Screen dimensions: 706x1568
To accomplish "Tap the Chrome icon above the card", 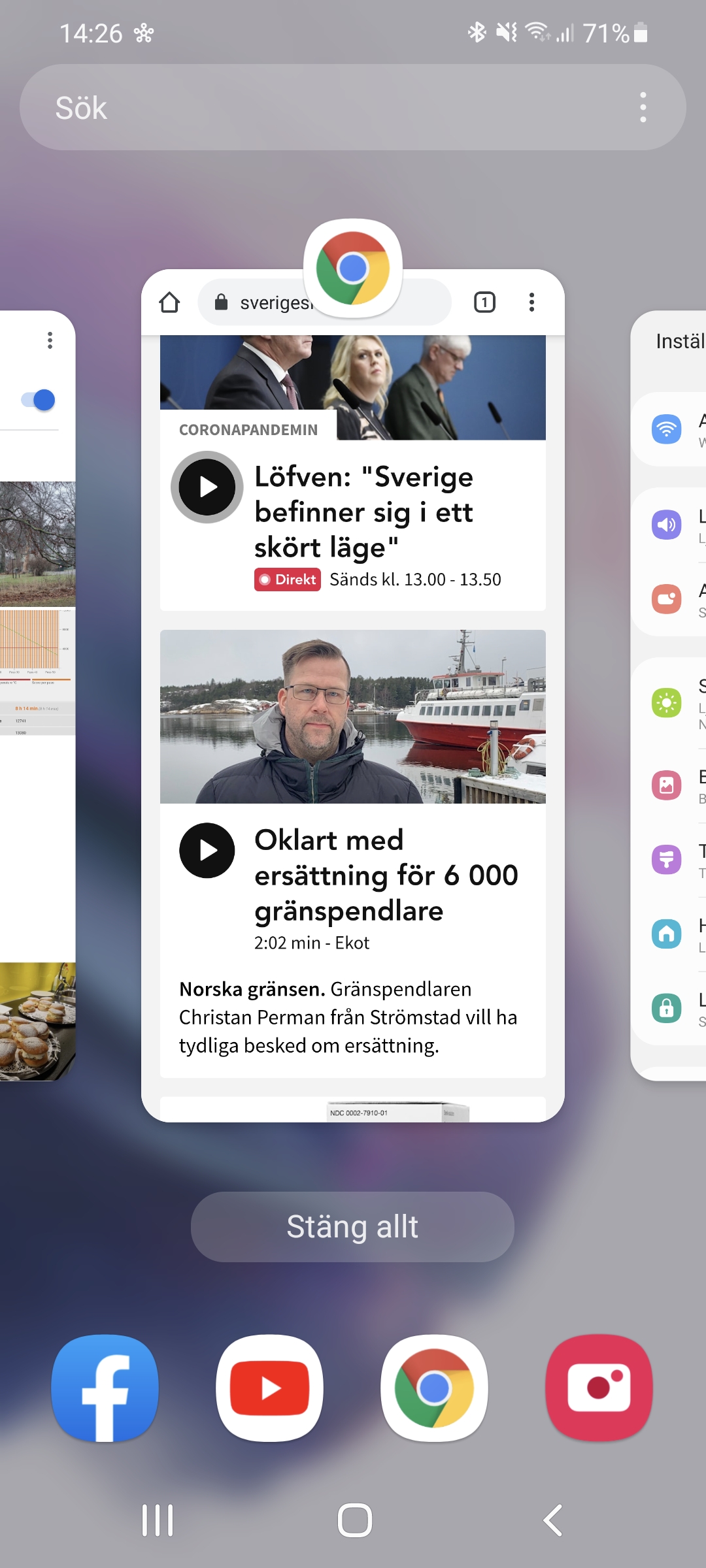I will point(353,269).
